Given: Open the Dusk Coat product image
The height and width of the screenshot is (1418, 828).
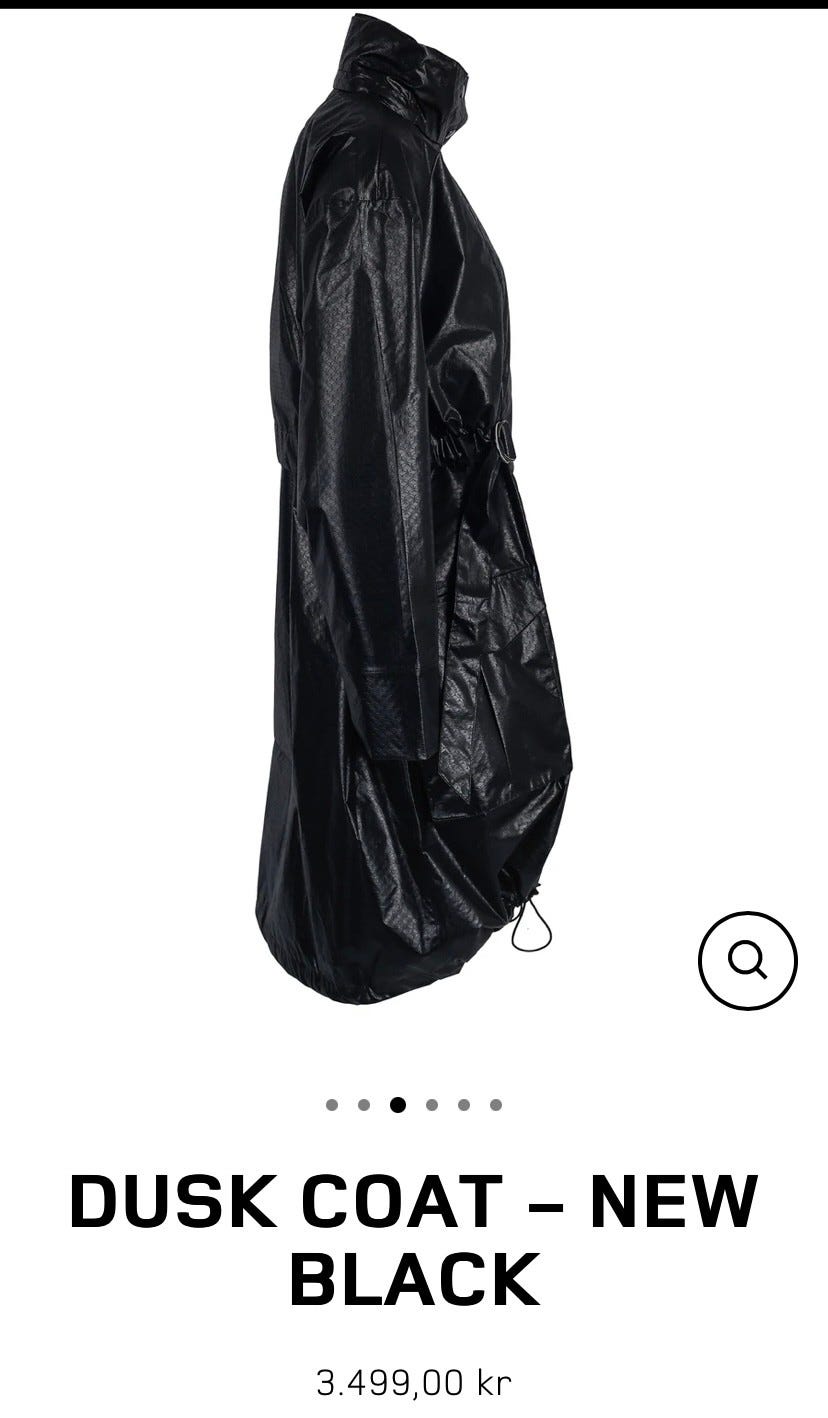Looking at the screenshot, I should click(414, 510).
